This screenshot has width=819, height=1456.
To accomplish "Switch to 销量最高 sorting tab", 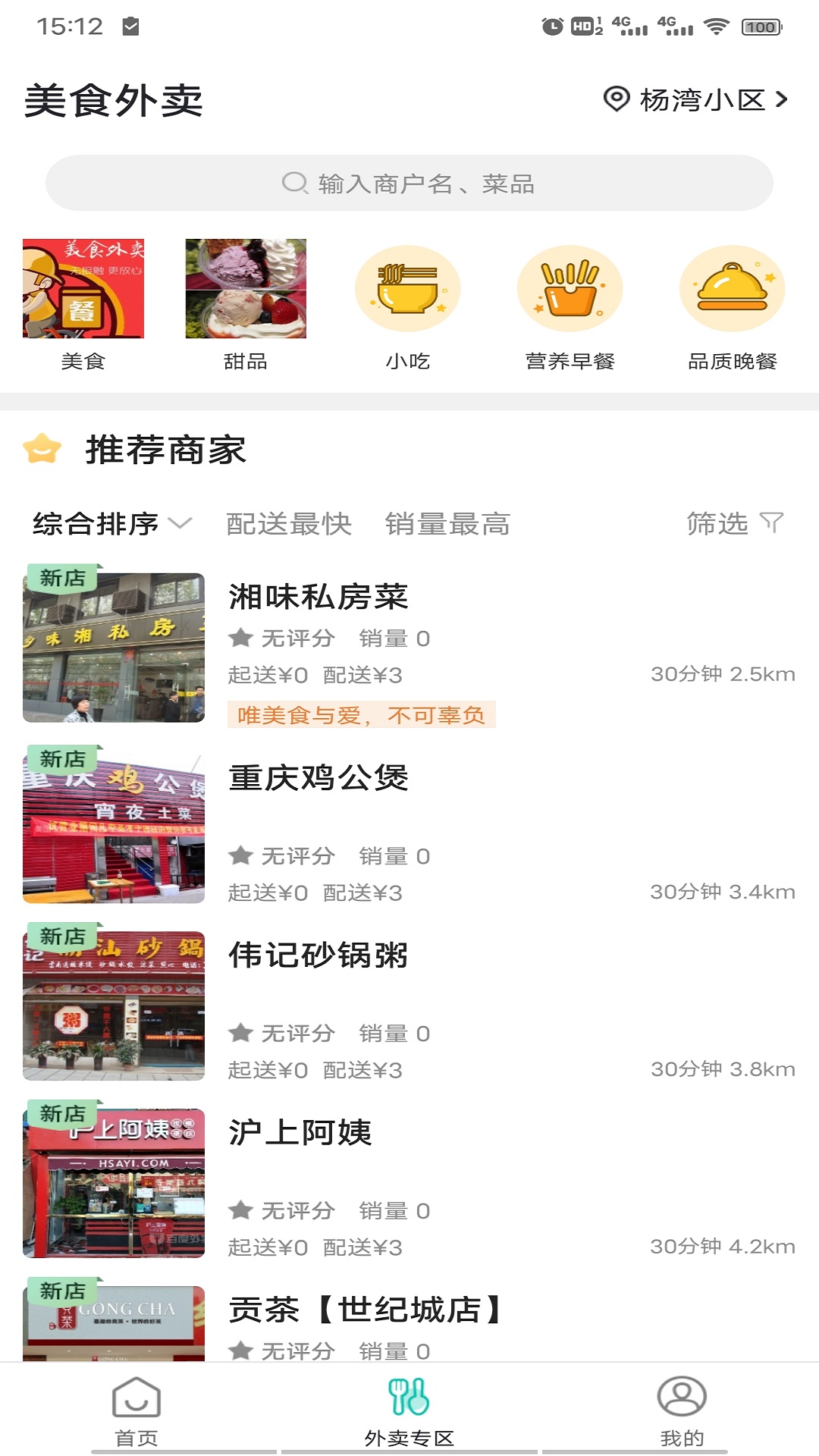I will point(449,523).
